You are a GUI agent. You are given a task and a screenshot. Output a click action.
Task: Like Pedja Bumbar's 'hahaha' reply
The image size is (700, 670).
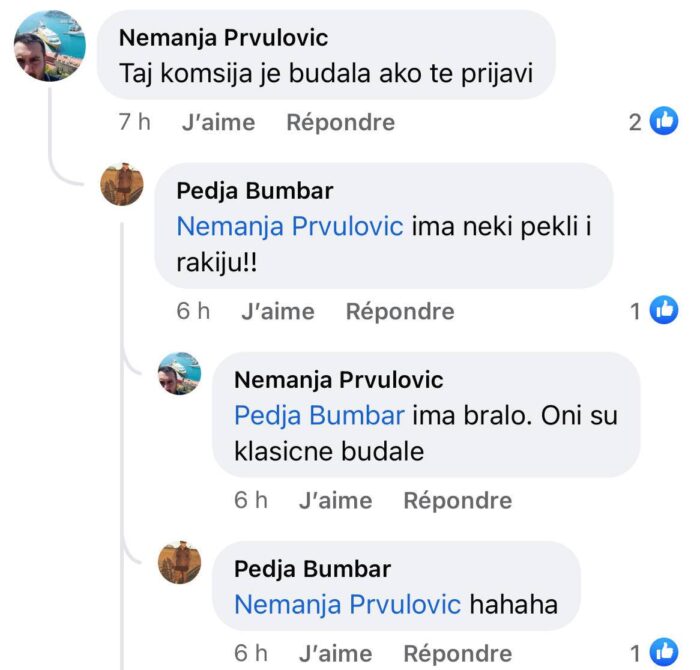click(x=335, y=654)
